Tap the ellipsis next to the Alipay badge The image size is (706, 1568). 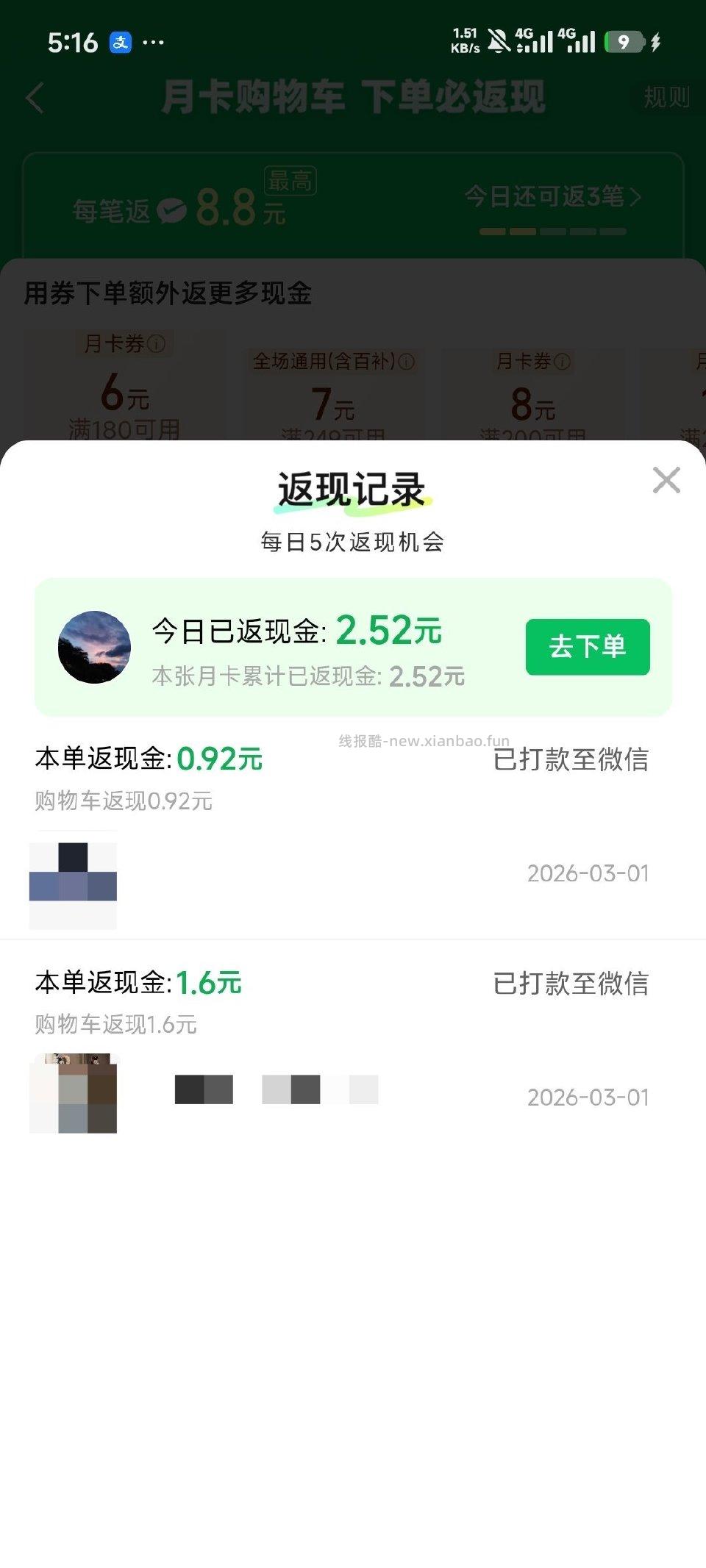click(153, 42)
